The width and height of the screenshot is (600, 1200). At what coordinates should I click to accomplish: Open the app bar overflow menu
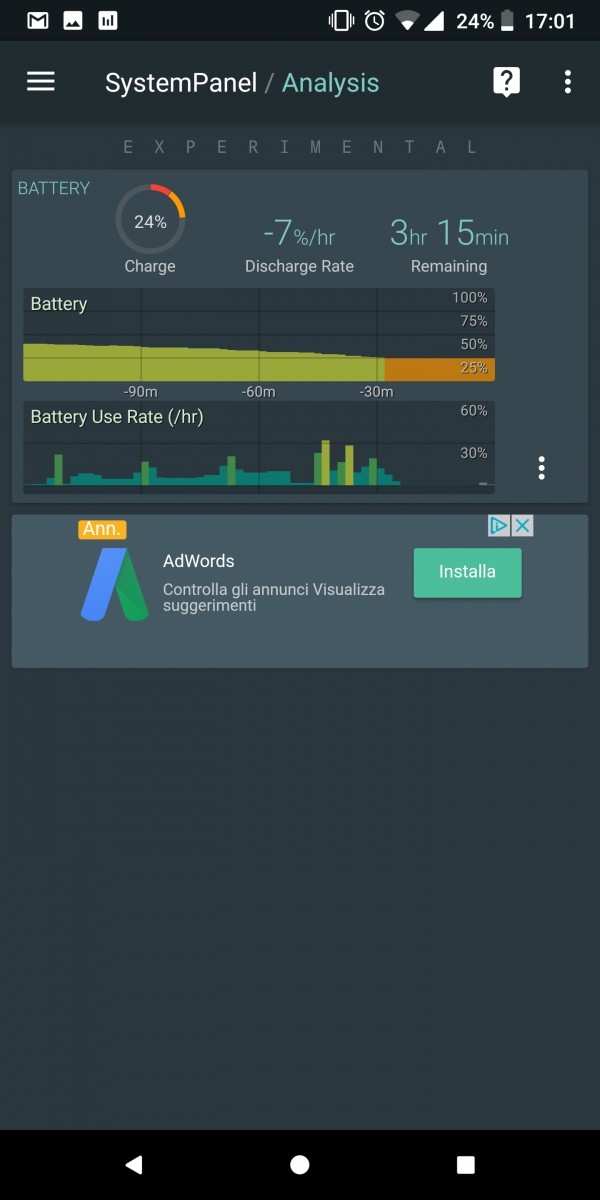click(x=567, y=82)
